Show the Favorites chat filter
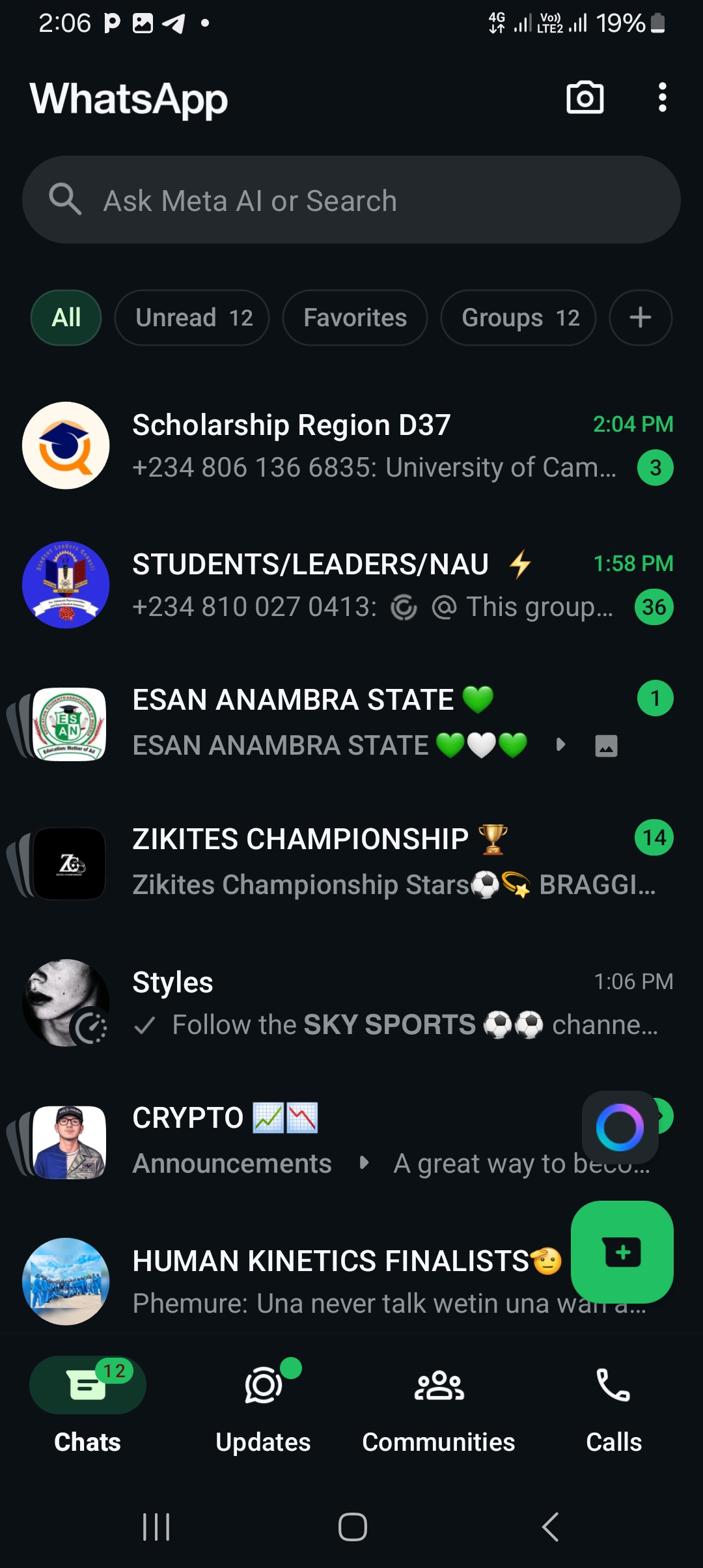Image resolution: width=703 pixels, height=1568 pixels. [355, 318]
